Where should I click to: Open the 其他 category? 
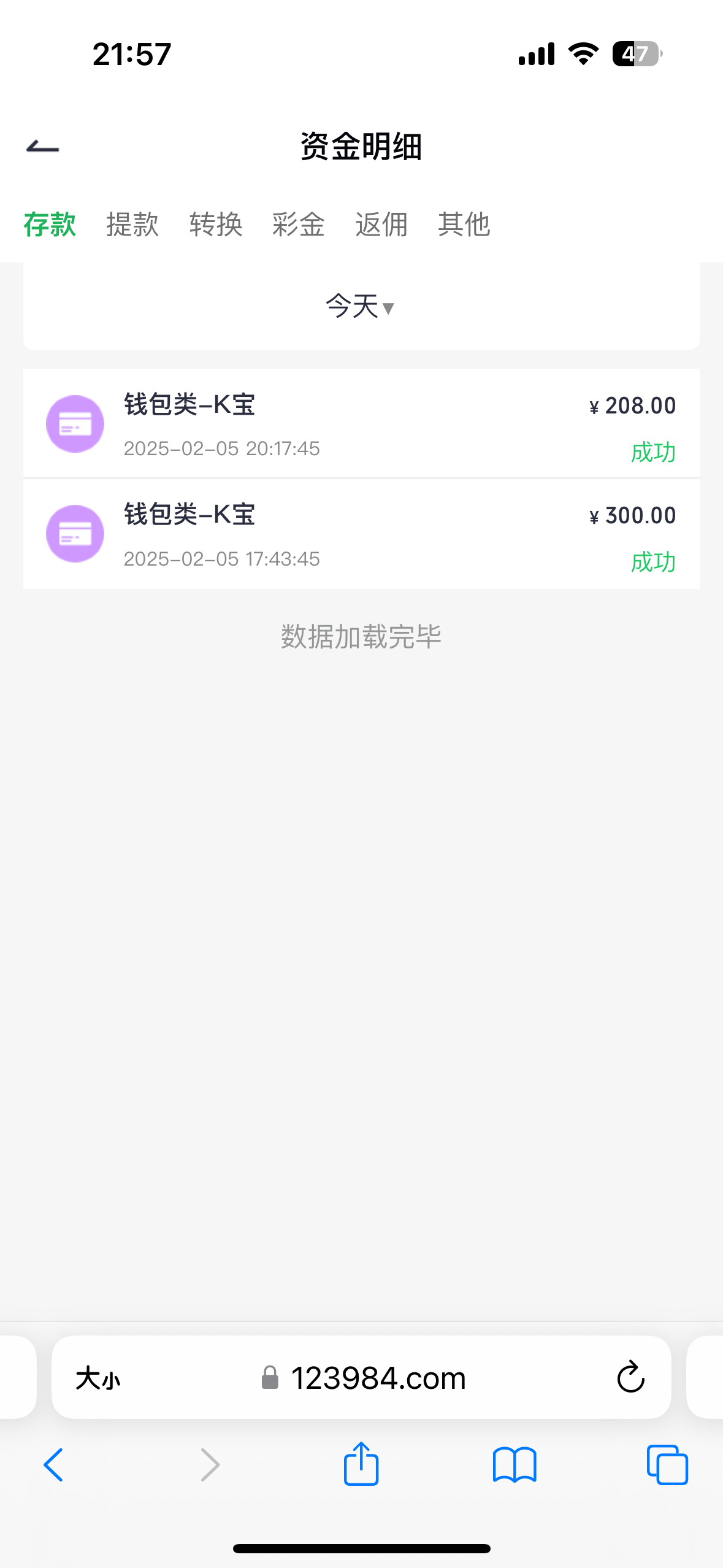464,226
